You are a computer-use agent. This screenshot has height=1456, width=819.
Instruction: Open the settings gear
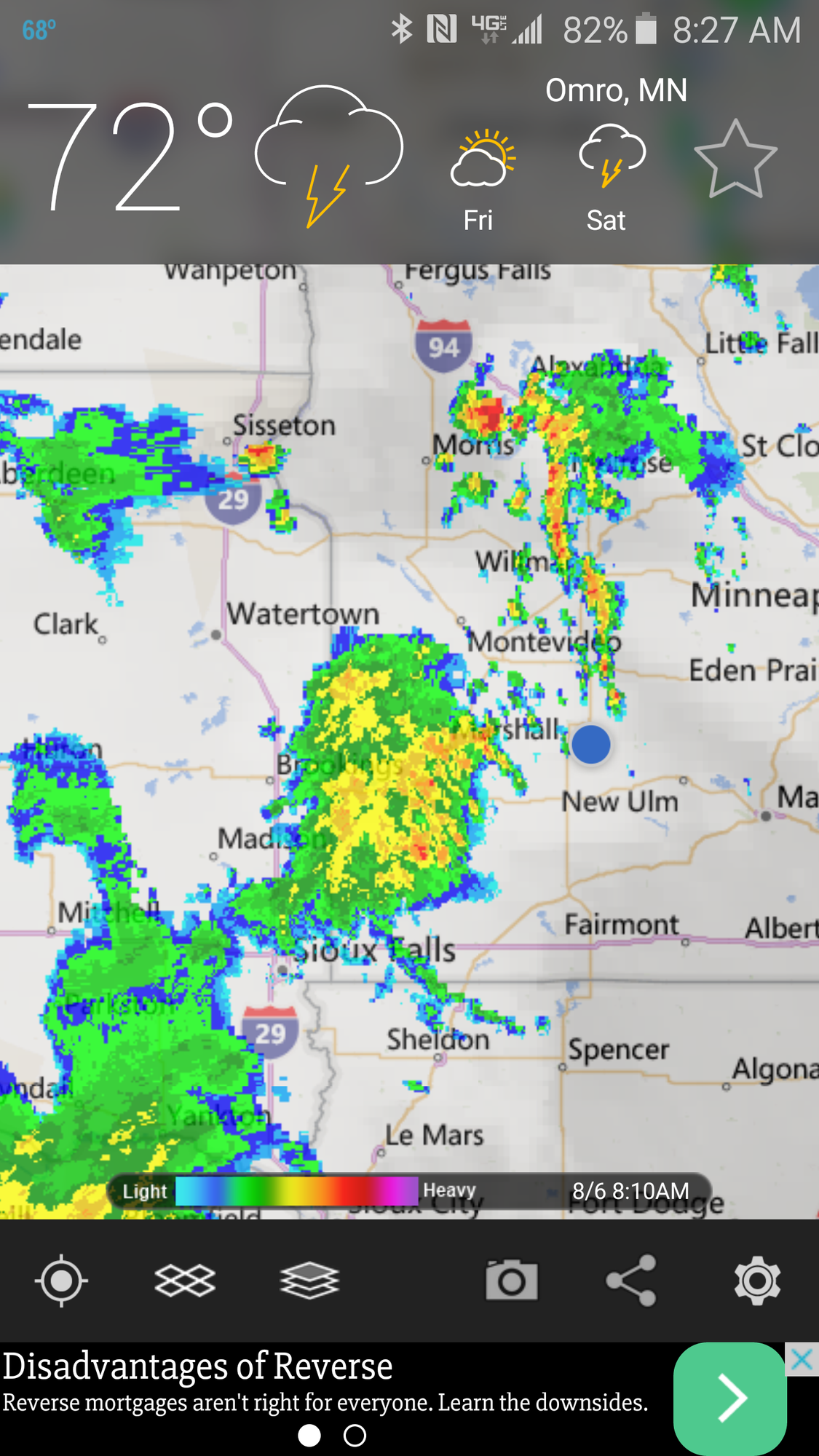click(757, 1281)
